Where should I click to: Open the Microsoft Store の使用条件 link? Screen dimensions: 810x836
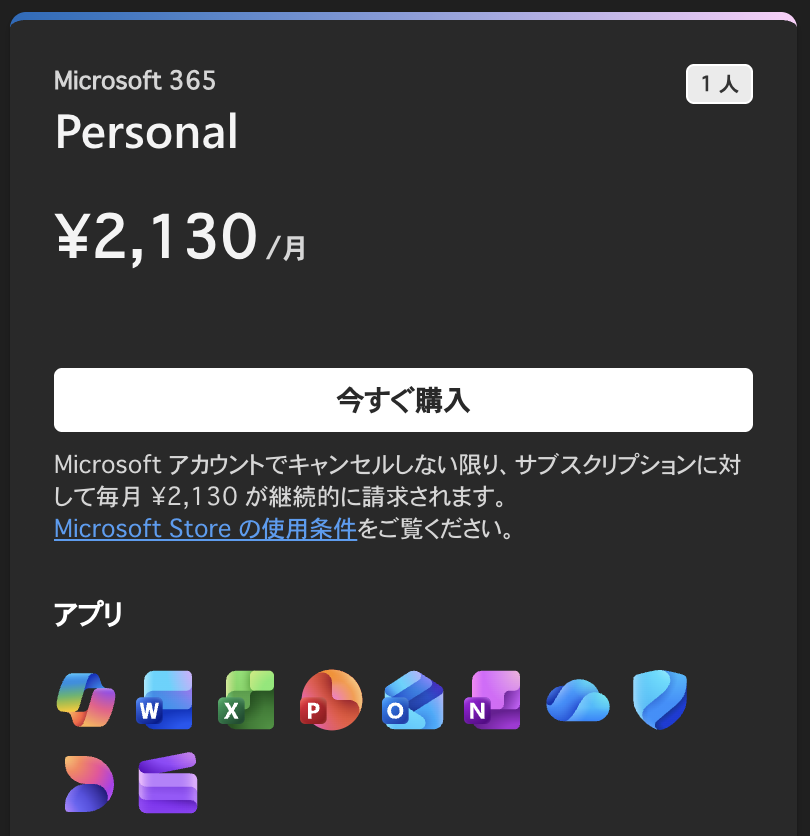[205, 528]
